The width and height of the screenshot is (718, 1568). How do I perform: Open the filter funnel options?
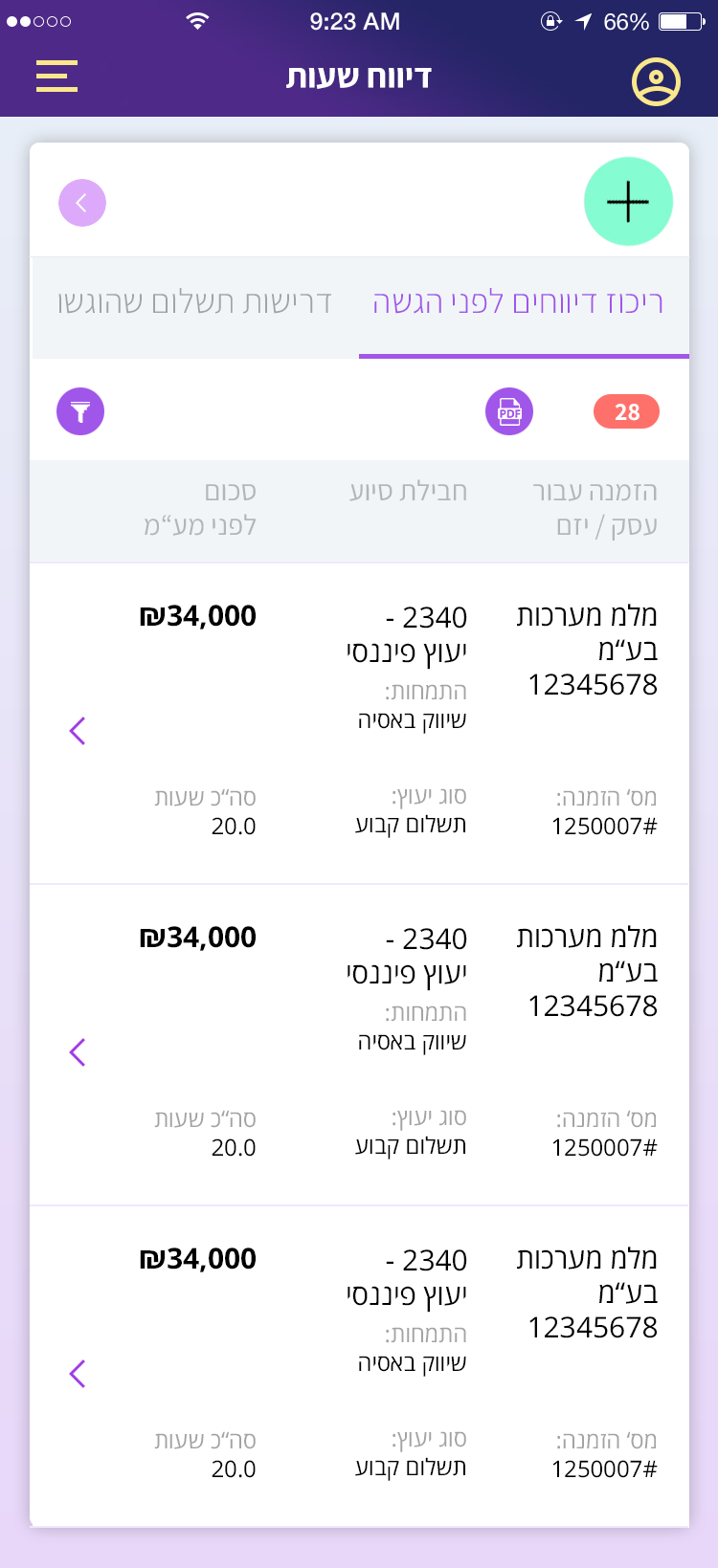[80, 412]
